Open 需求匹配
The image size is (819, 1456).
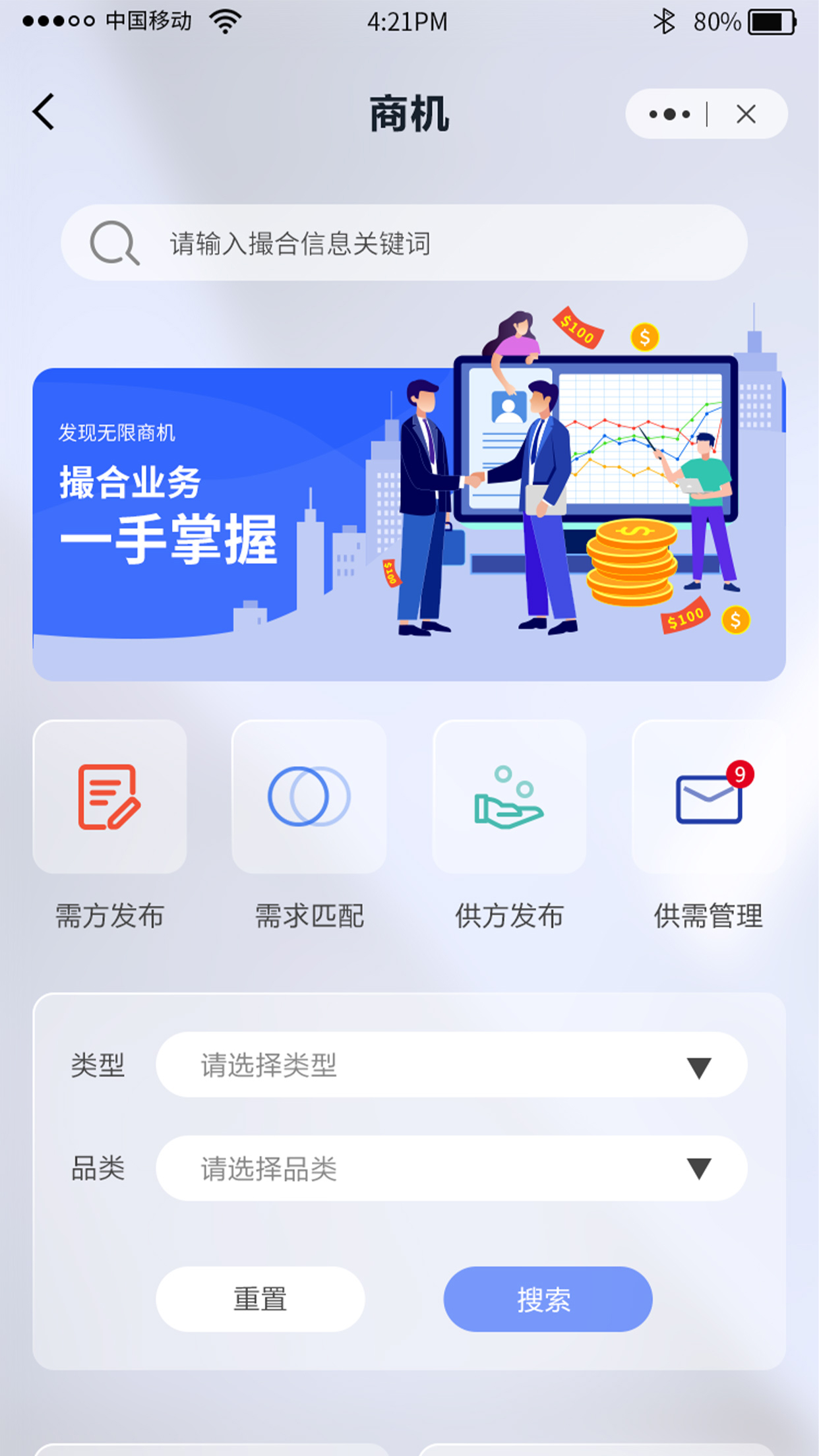point(309,797)
